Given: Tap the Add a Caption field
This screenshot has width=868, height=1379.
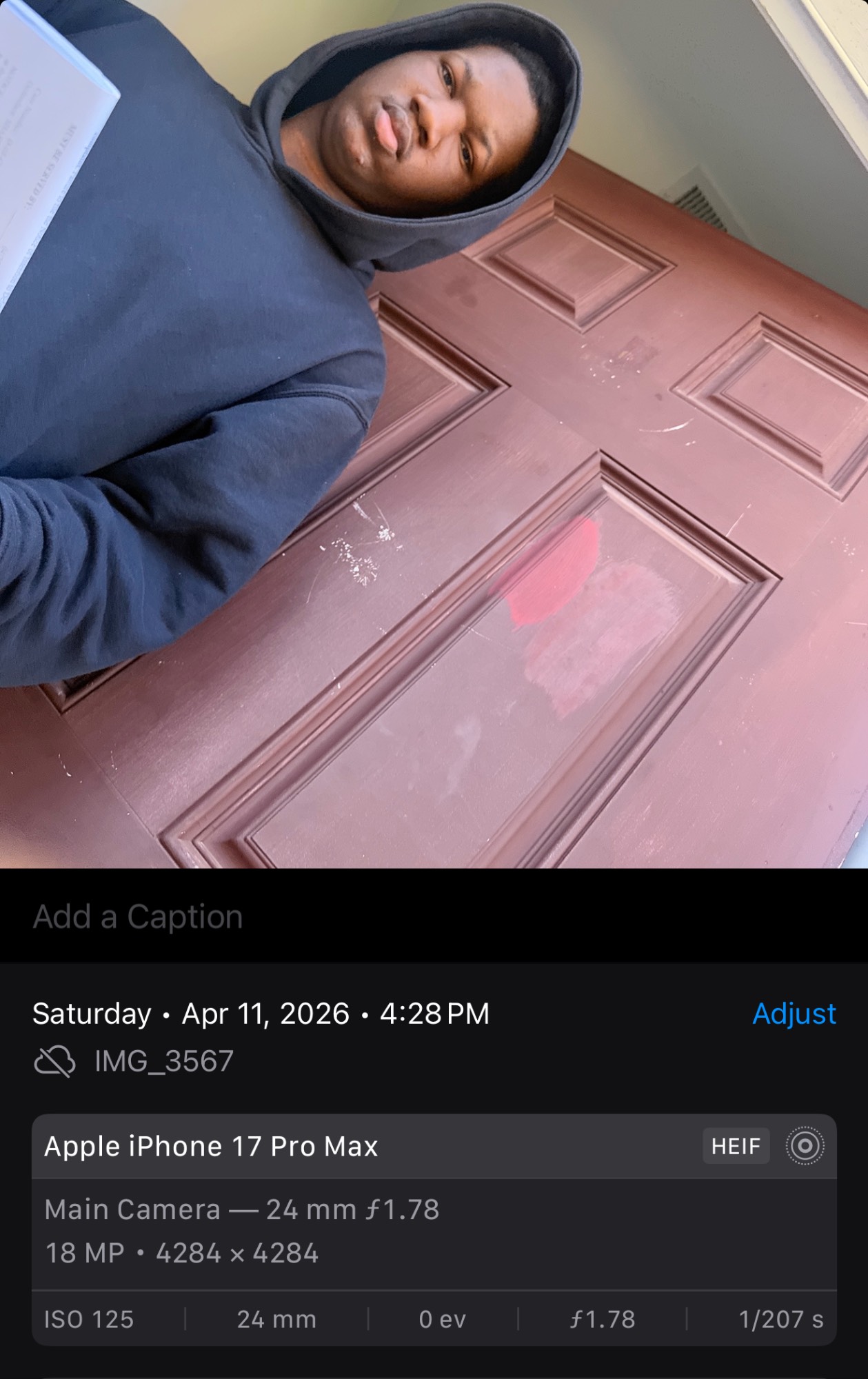Looking at the screenshot, I should 138,917.
